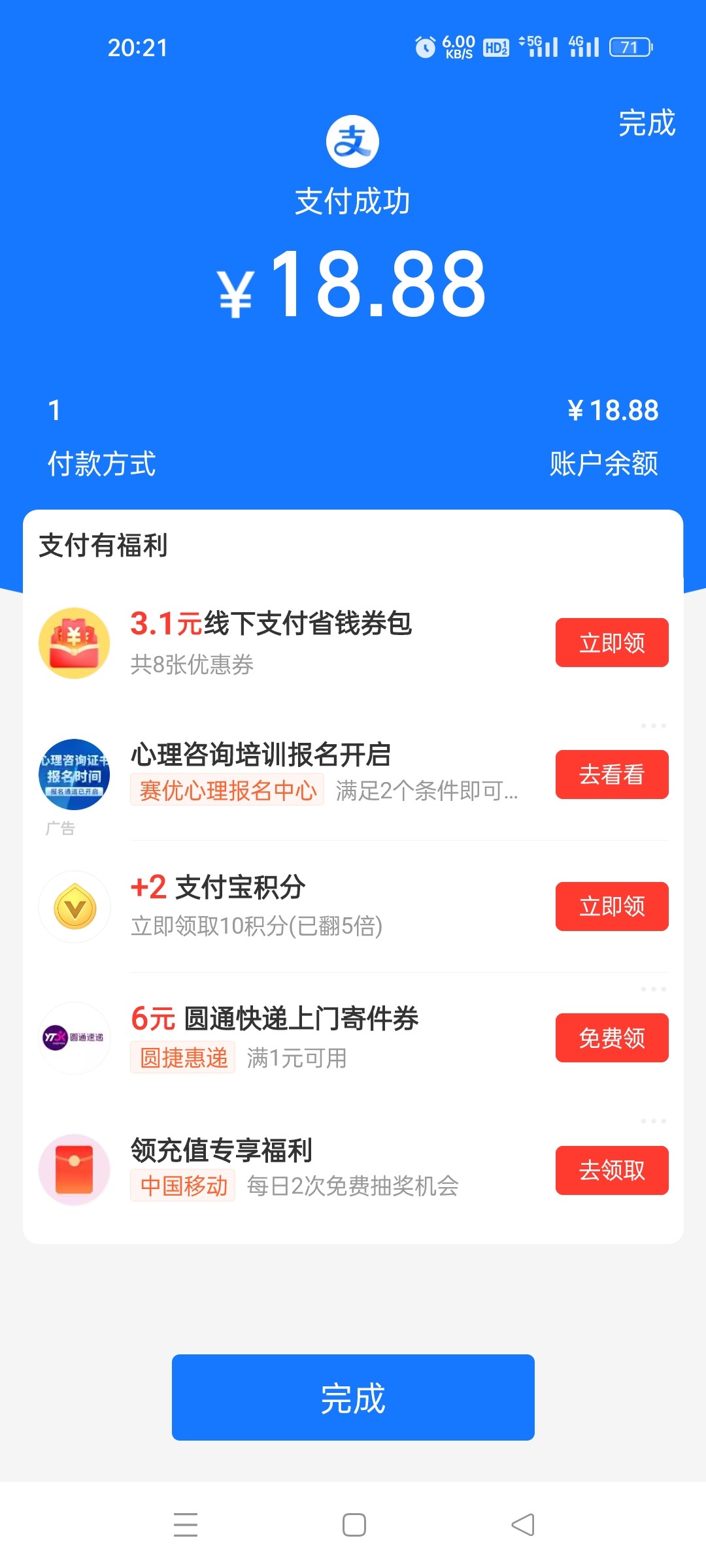The width and height of the screenshot is (706, 1568).
Task: Tap 去领取 for 领充值专享福利
Action: click(x=611, y=1170)
